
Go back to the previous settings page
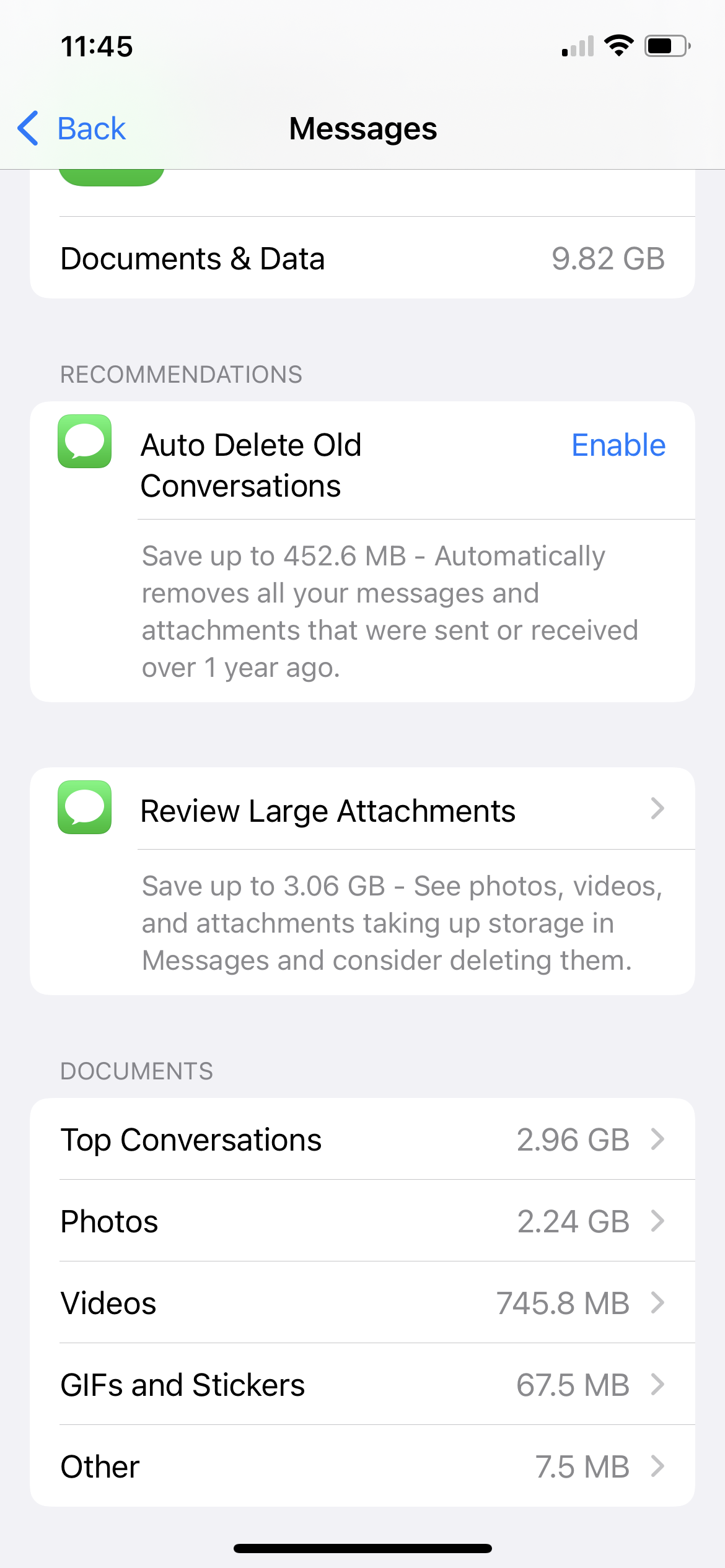(72, 129)
